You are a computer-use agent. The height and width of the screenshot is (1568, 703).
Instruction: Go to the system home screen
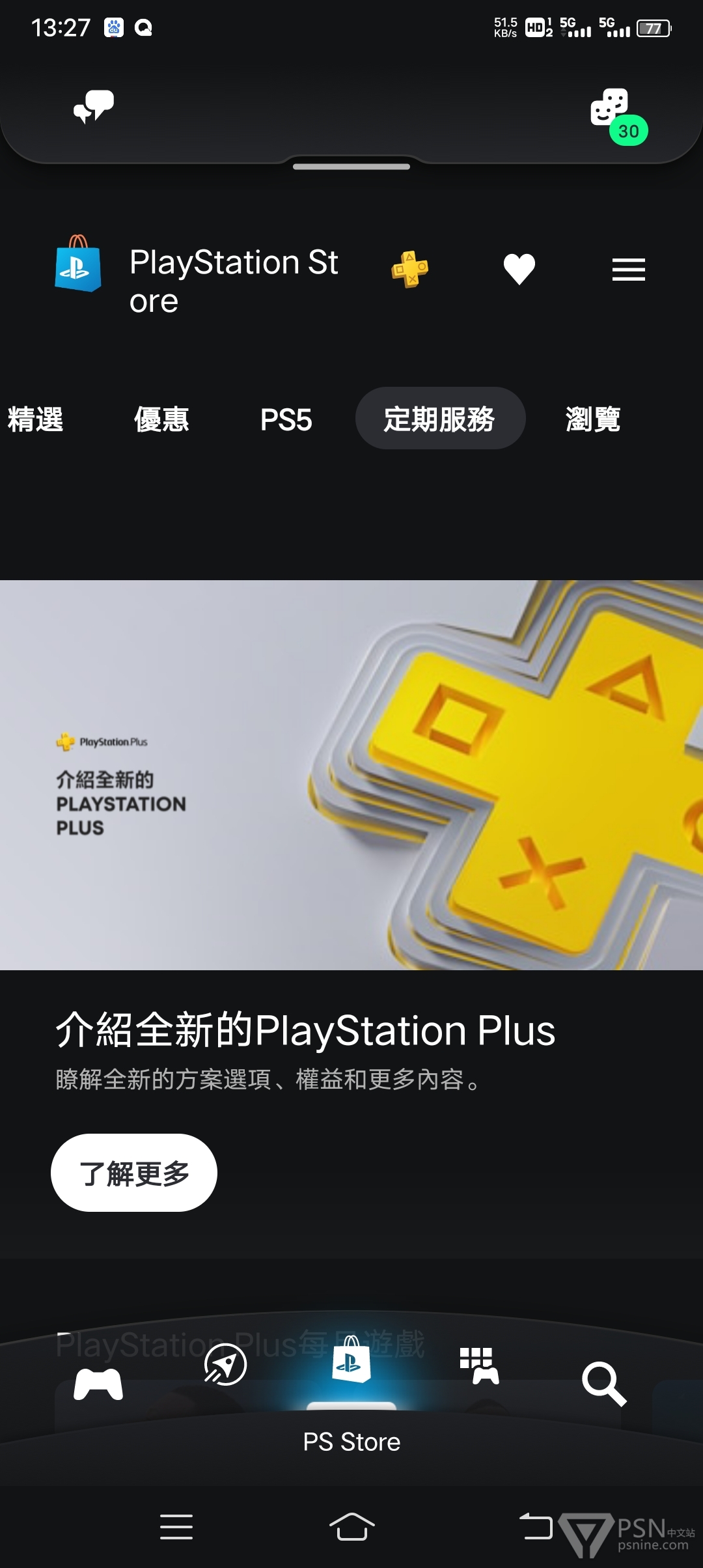coord(351,1526)
